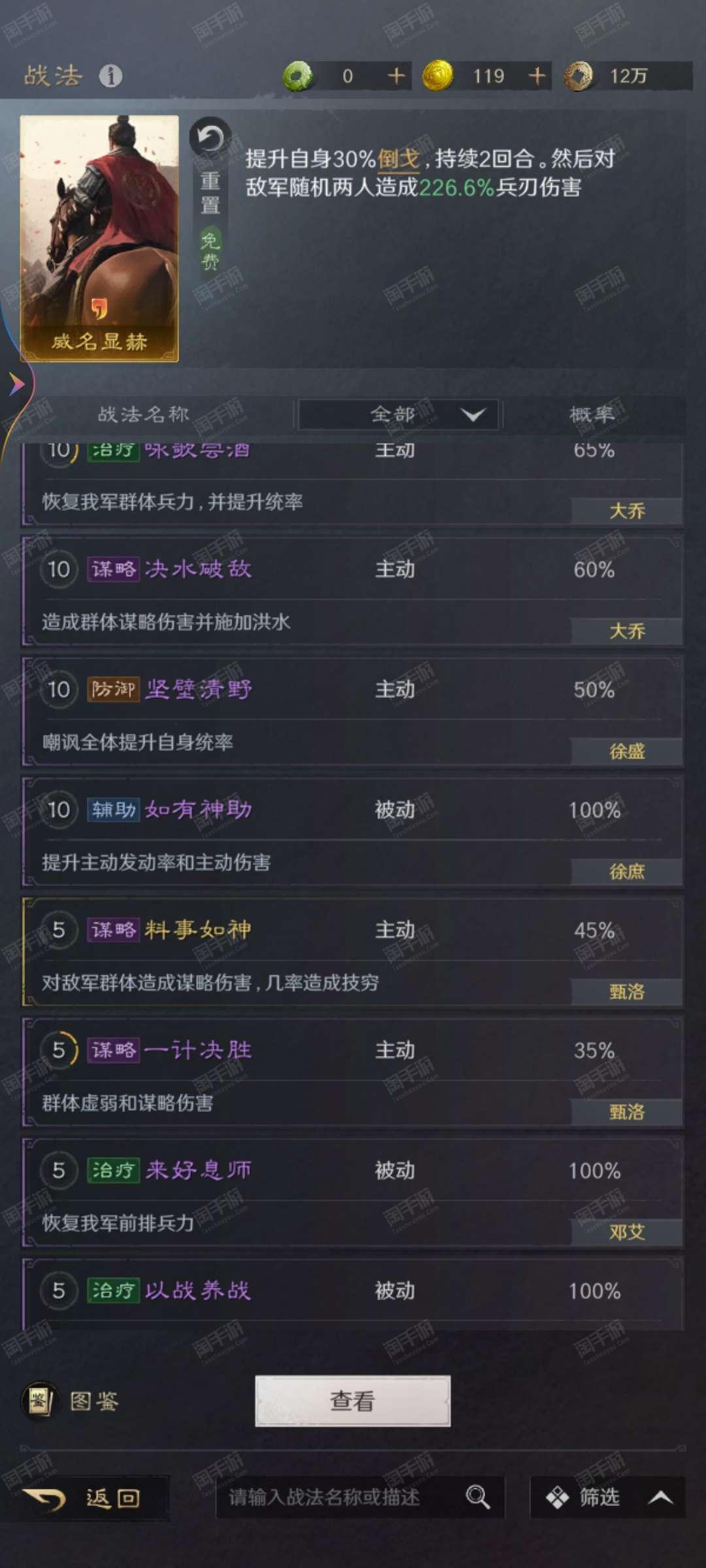Select the 料事如神 tactic row
This screenshot has width=706, height=1568.
click(x=353, y=953)
